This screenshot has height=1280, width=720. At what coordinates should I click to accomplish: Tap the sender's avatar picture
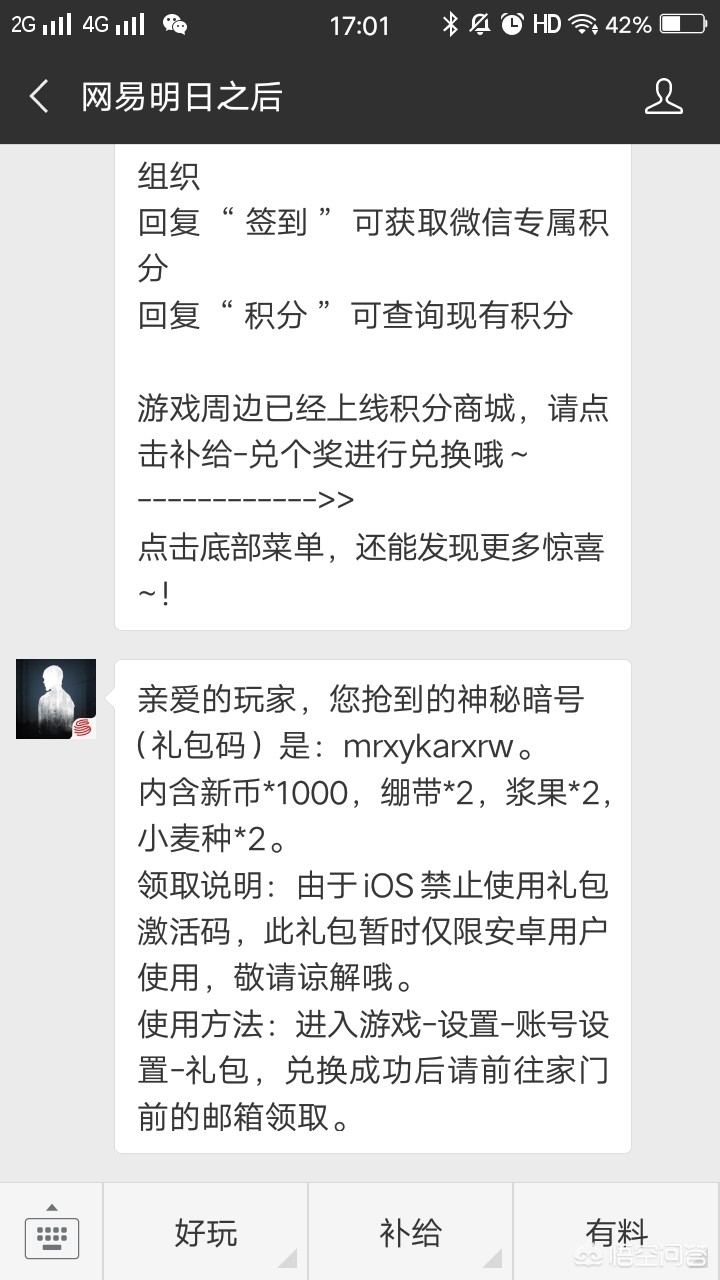click(56, 699)
